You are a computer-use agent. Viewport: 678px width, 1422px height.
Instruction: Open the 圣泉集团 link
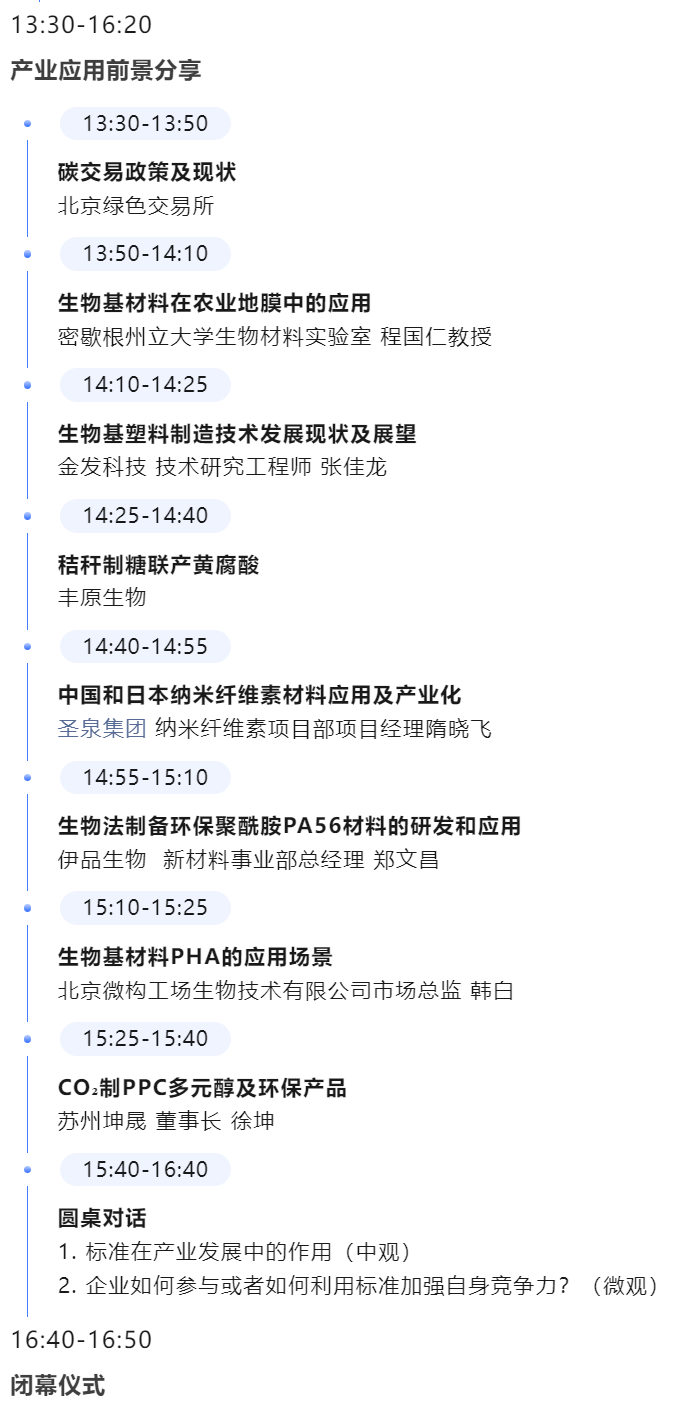click(102, 729)
